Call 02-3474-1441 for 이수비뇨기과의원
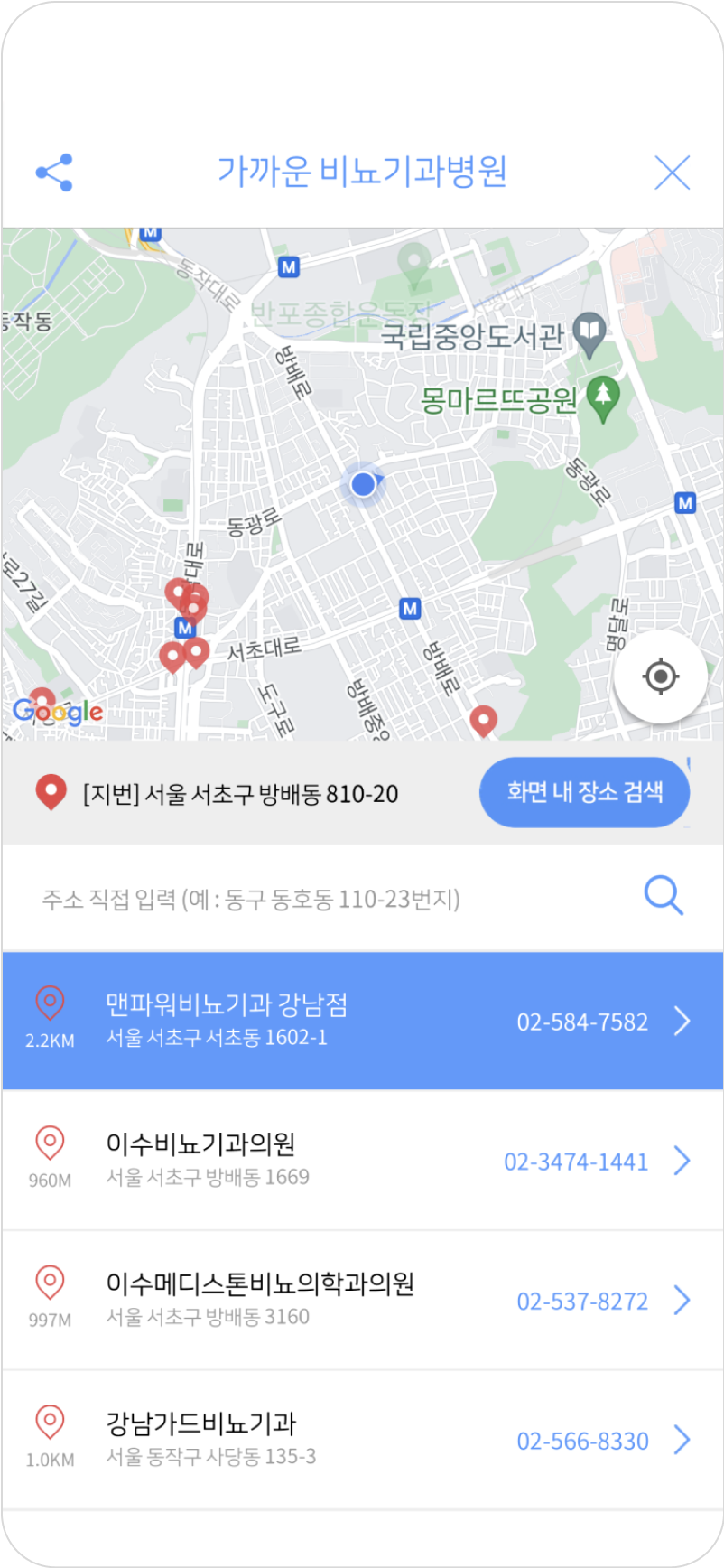 click(576, 1162)
